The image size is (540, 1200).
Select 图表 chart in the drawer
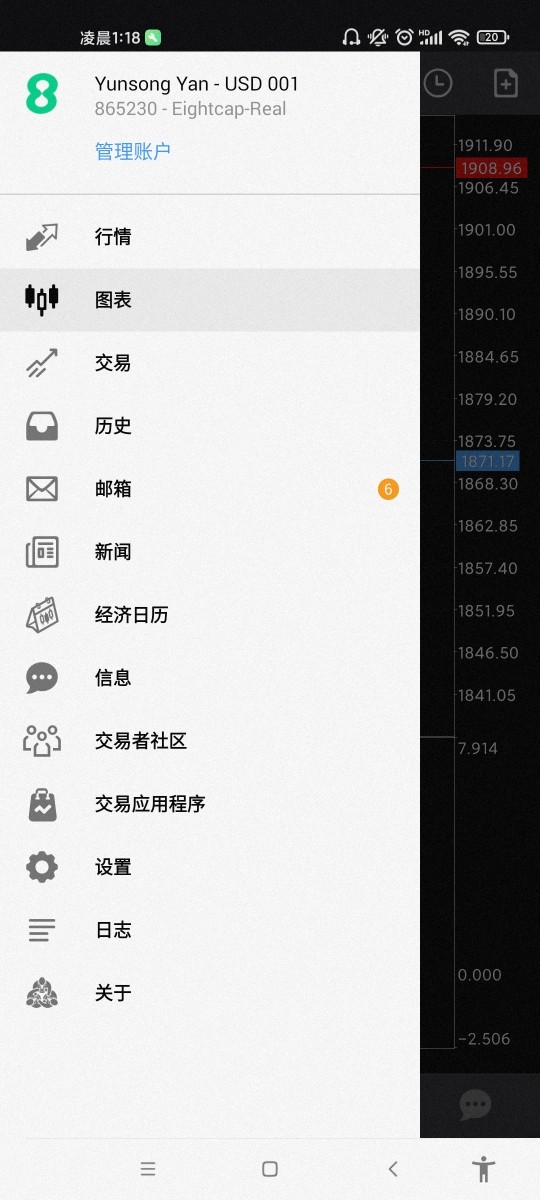pos(210,300)
